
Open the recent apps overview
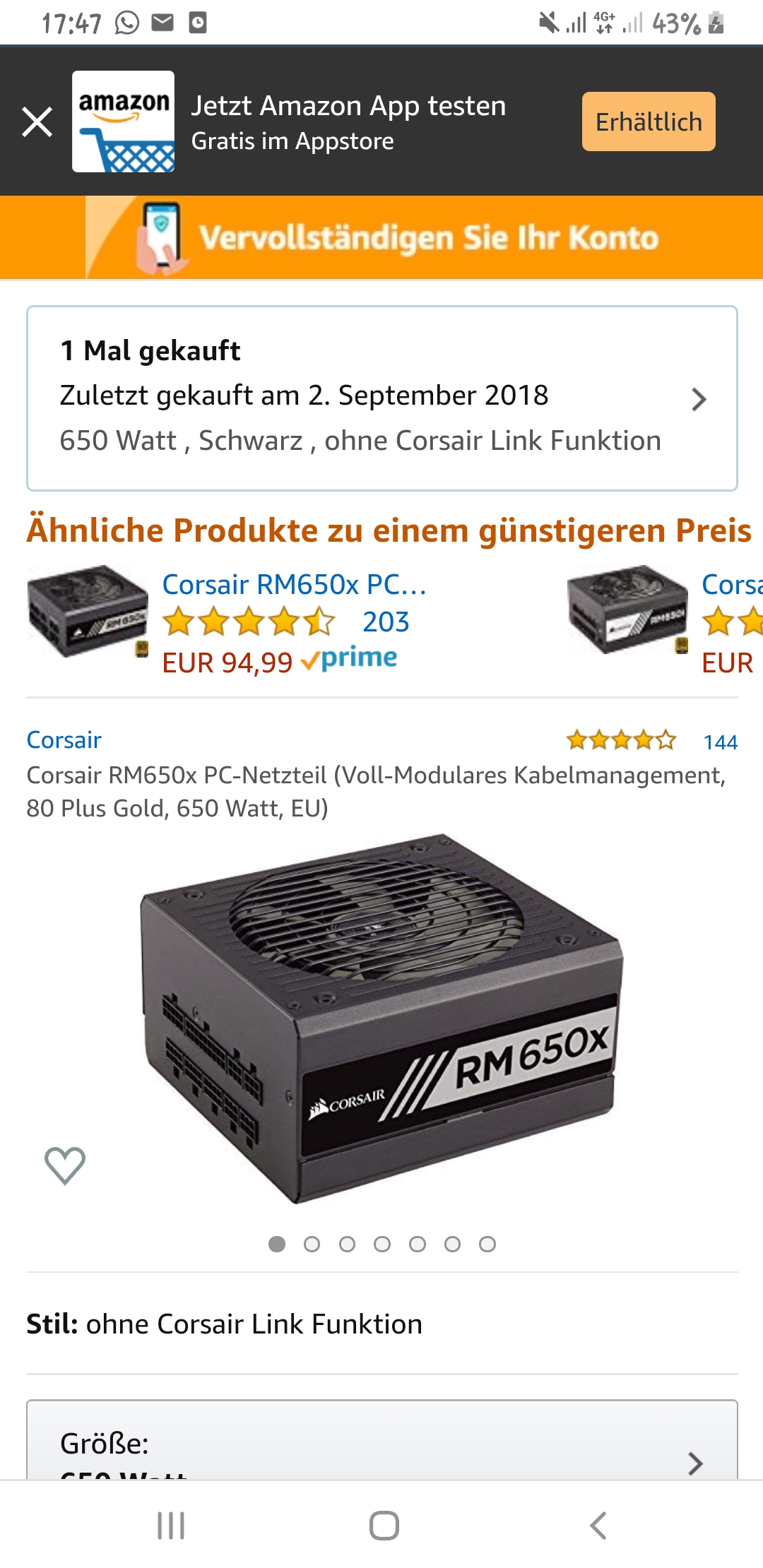pyautogui.click(x=171, y=1526)
